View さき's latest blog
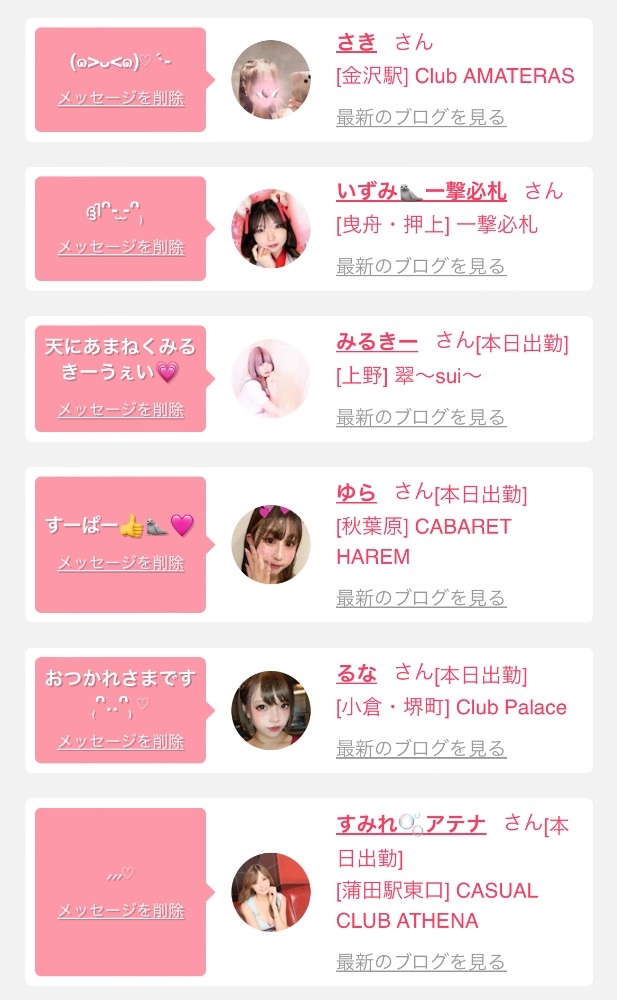The height and width of the screenshot is (1000, 617). click(x=421, y=117)
